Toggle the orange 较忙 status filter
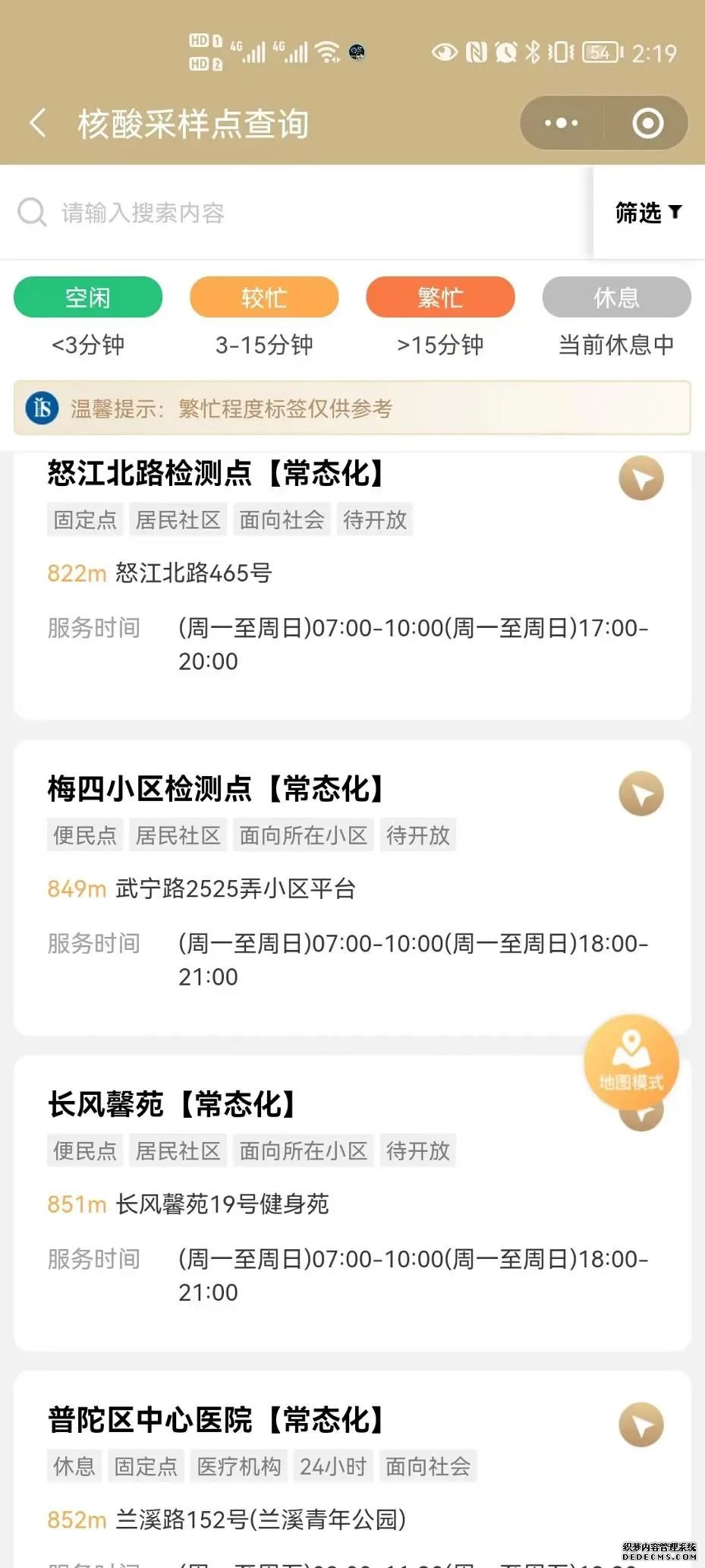Image resolution: width=705 pixels, height=1568 pixels. [x=263, y=297]
